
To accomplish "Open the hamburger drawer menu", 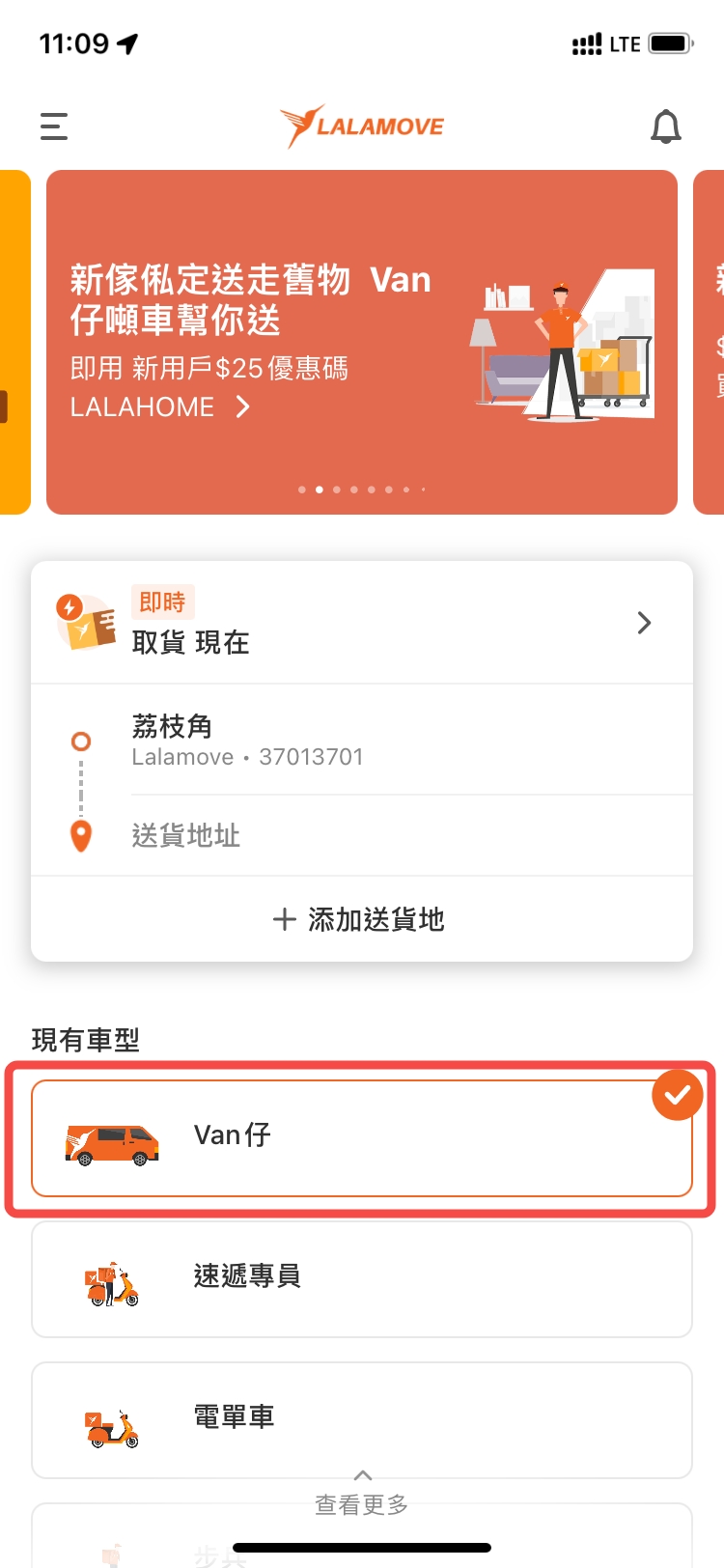I will pyautogui.click(x=54, y=126).
